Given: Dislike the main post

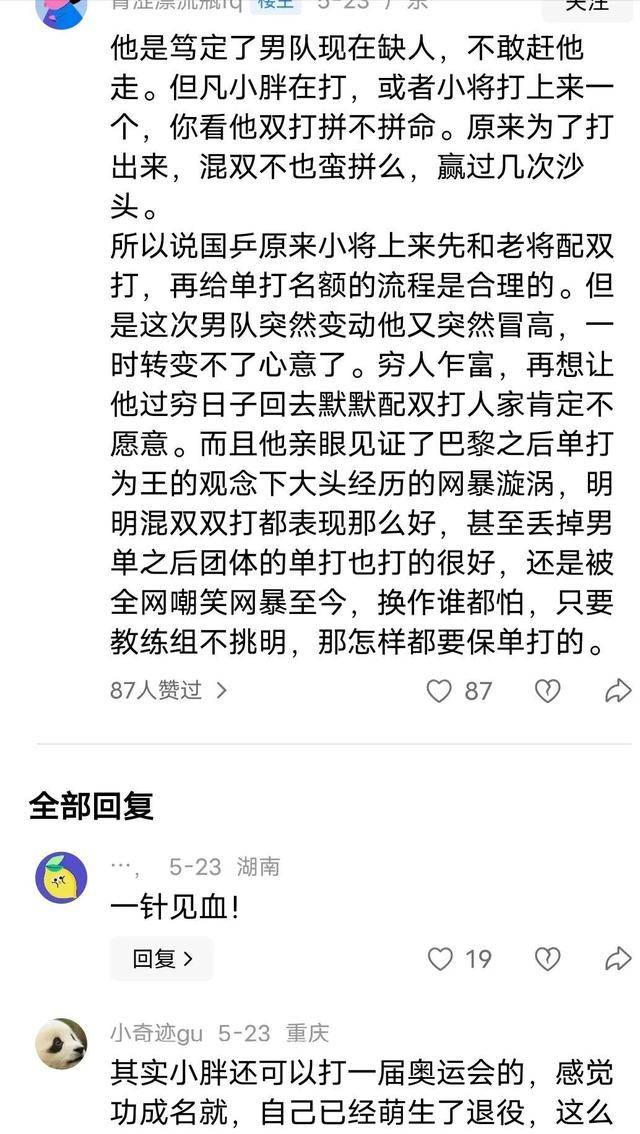Looking at the screenshot, I should click(x=547, y=690).
